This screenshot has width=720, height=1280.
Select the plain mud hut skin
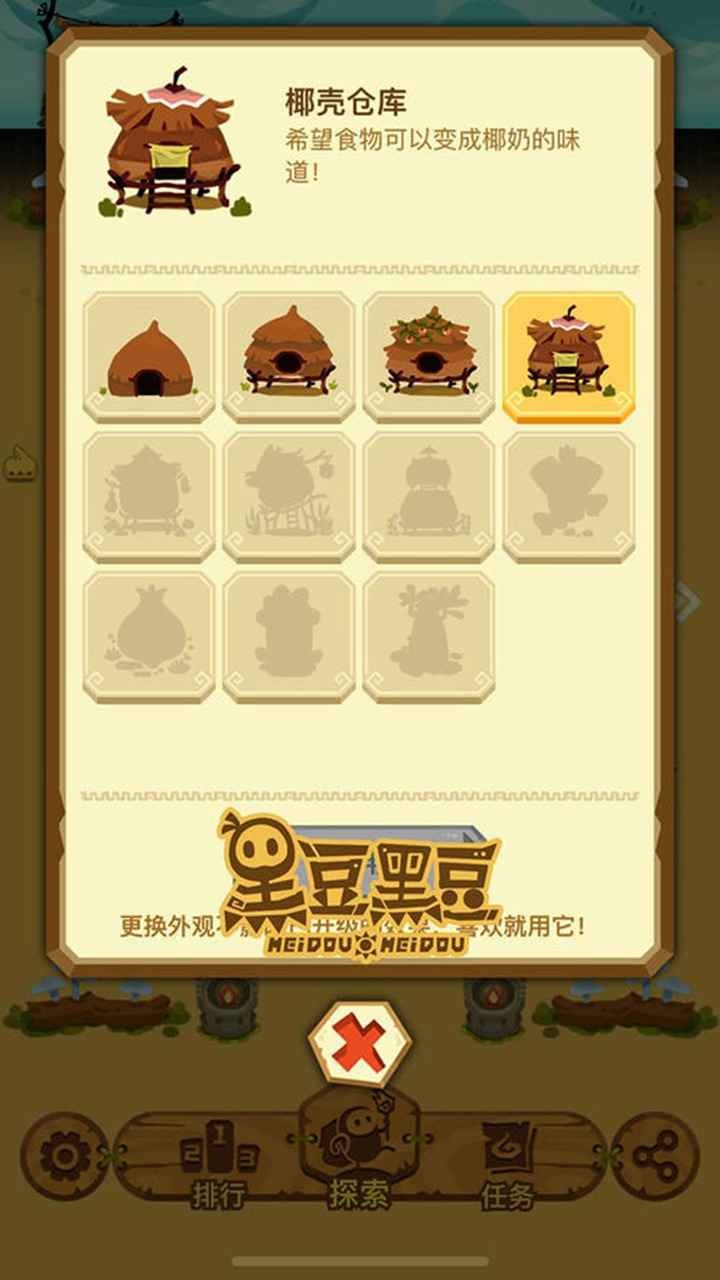(149, 355)
